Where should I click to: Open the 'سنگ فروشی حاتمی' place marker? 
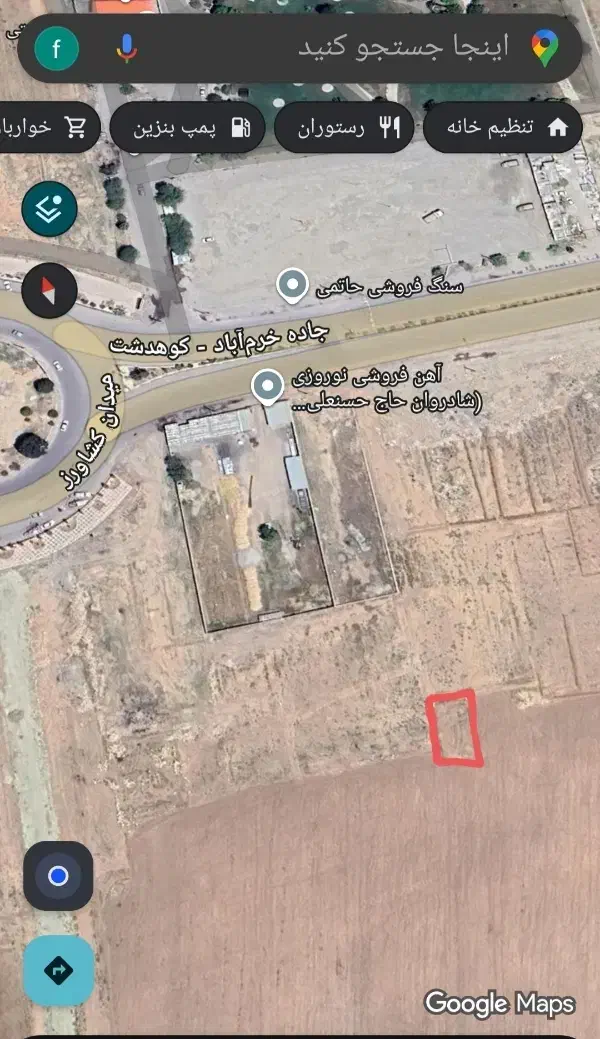click(x=292, y=287)
